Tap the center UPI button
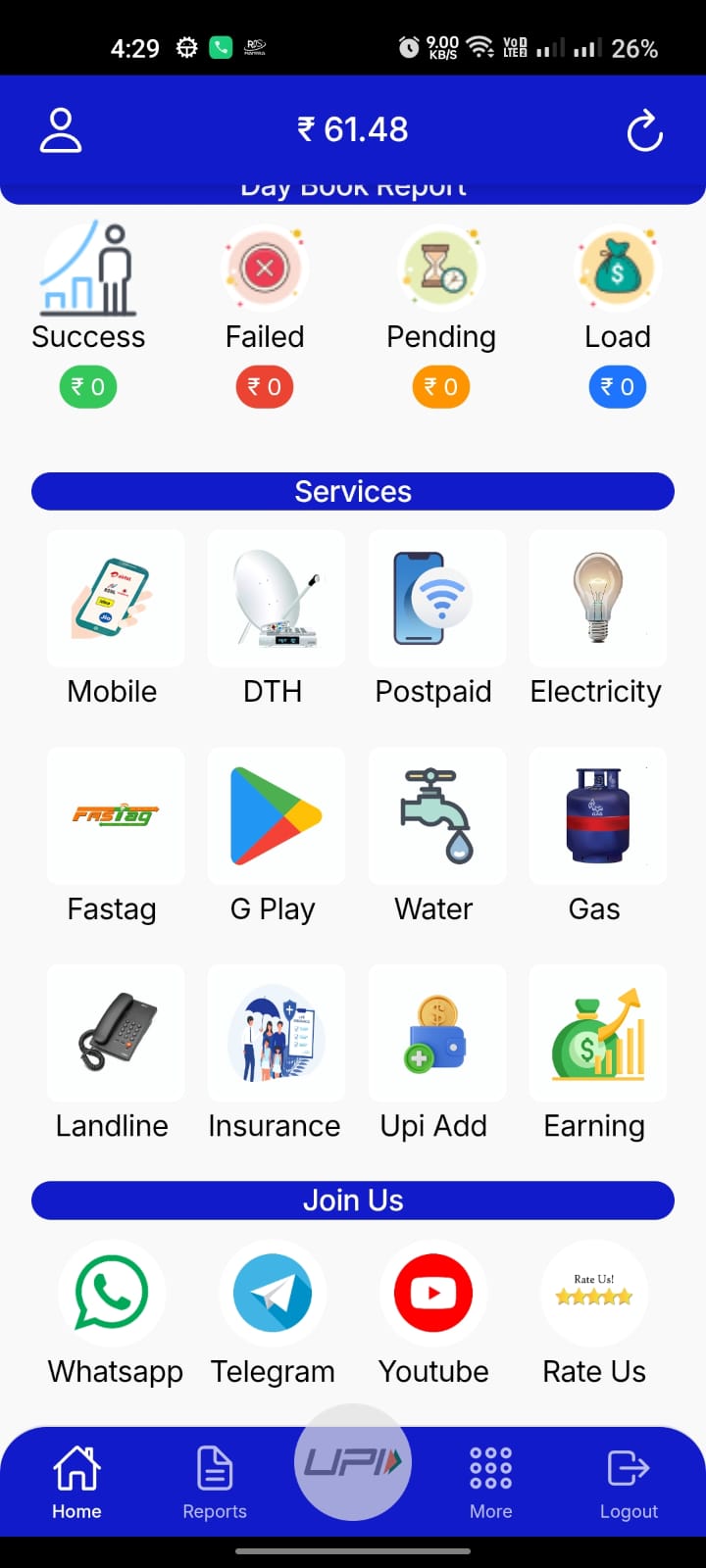The height and width of the screenshot is (1568, 706). [353, 1462]
